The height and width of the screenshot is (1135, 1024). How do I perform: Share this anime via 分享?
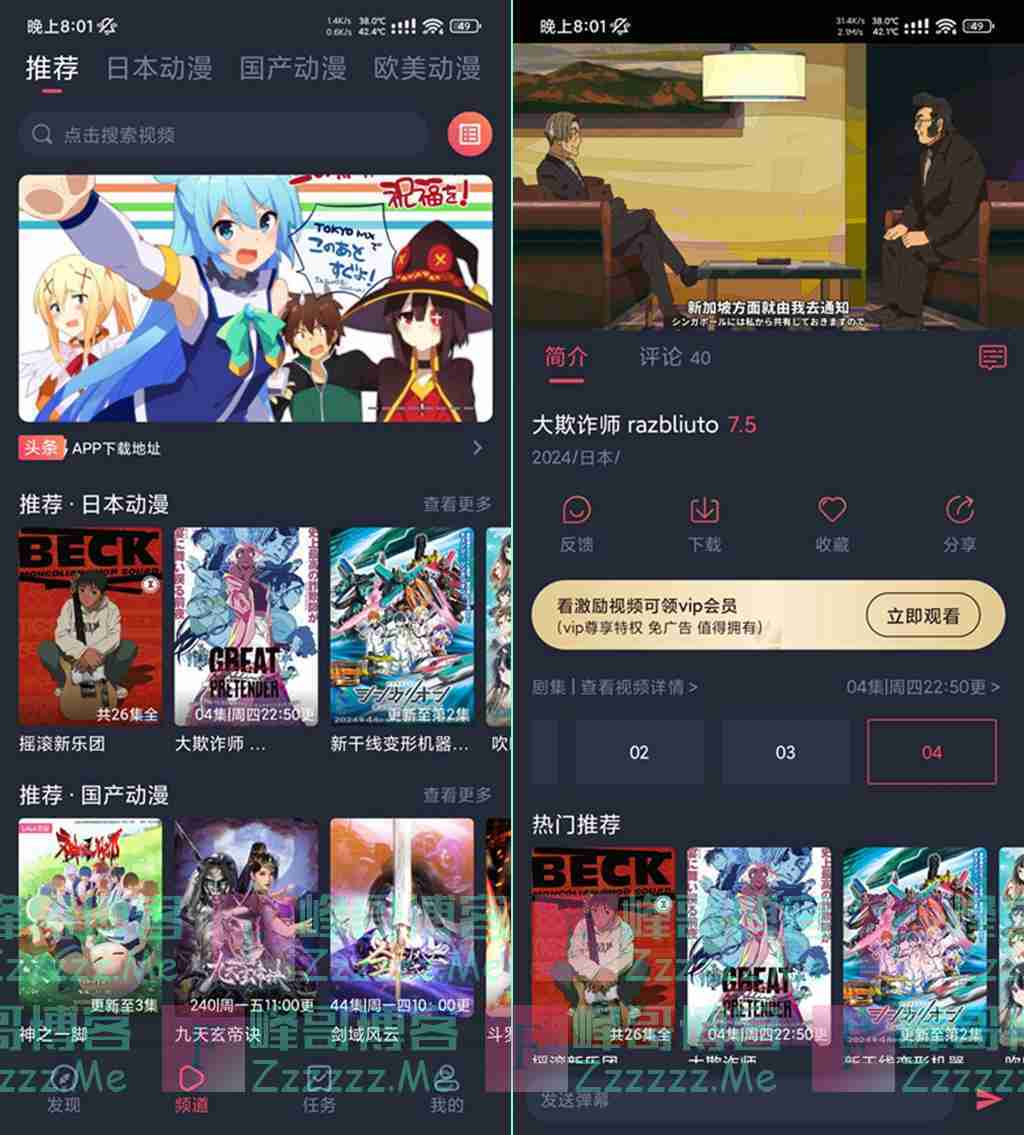(x=960, y=522)
